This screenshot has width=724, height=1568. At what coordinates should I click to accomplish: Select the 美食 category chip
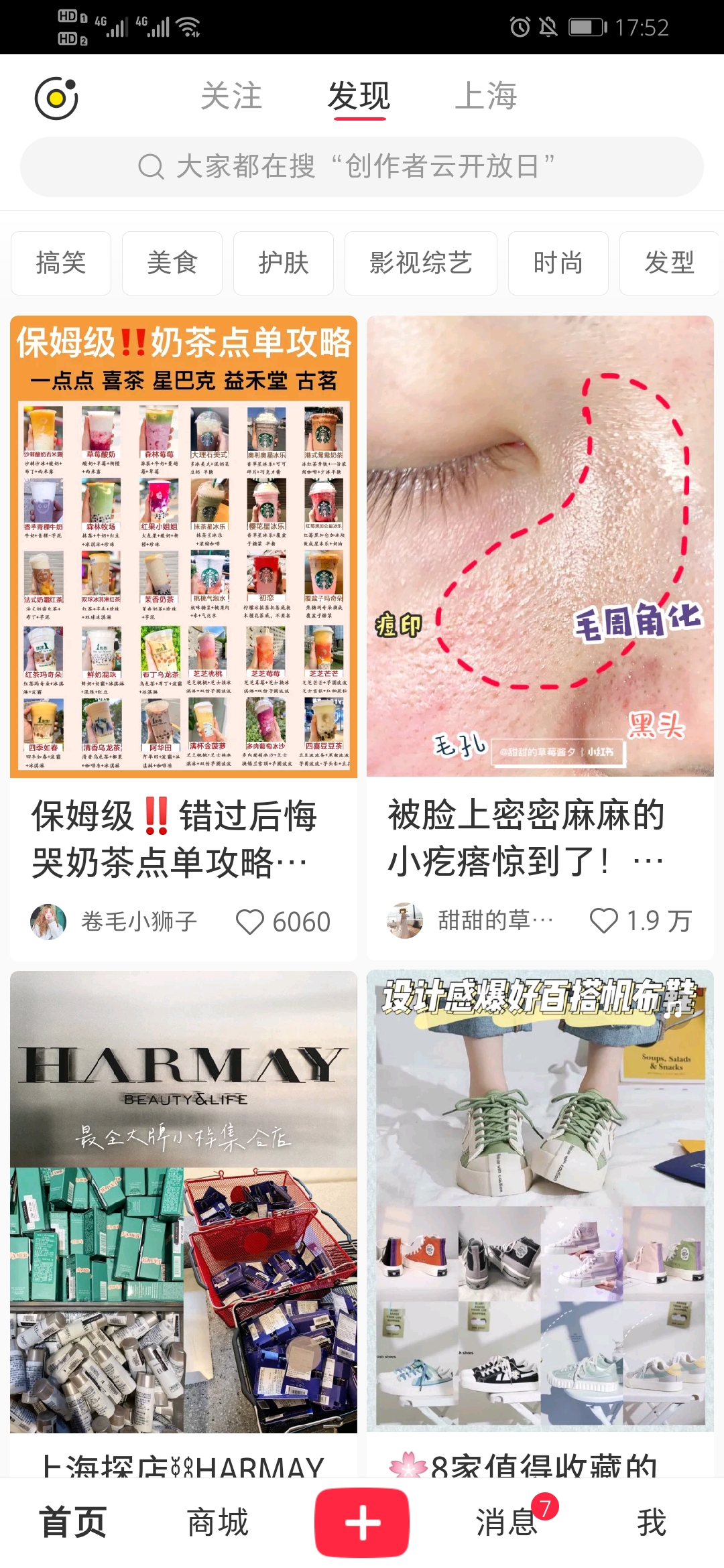(172, 263)
